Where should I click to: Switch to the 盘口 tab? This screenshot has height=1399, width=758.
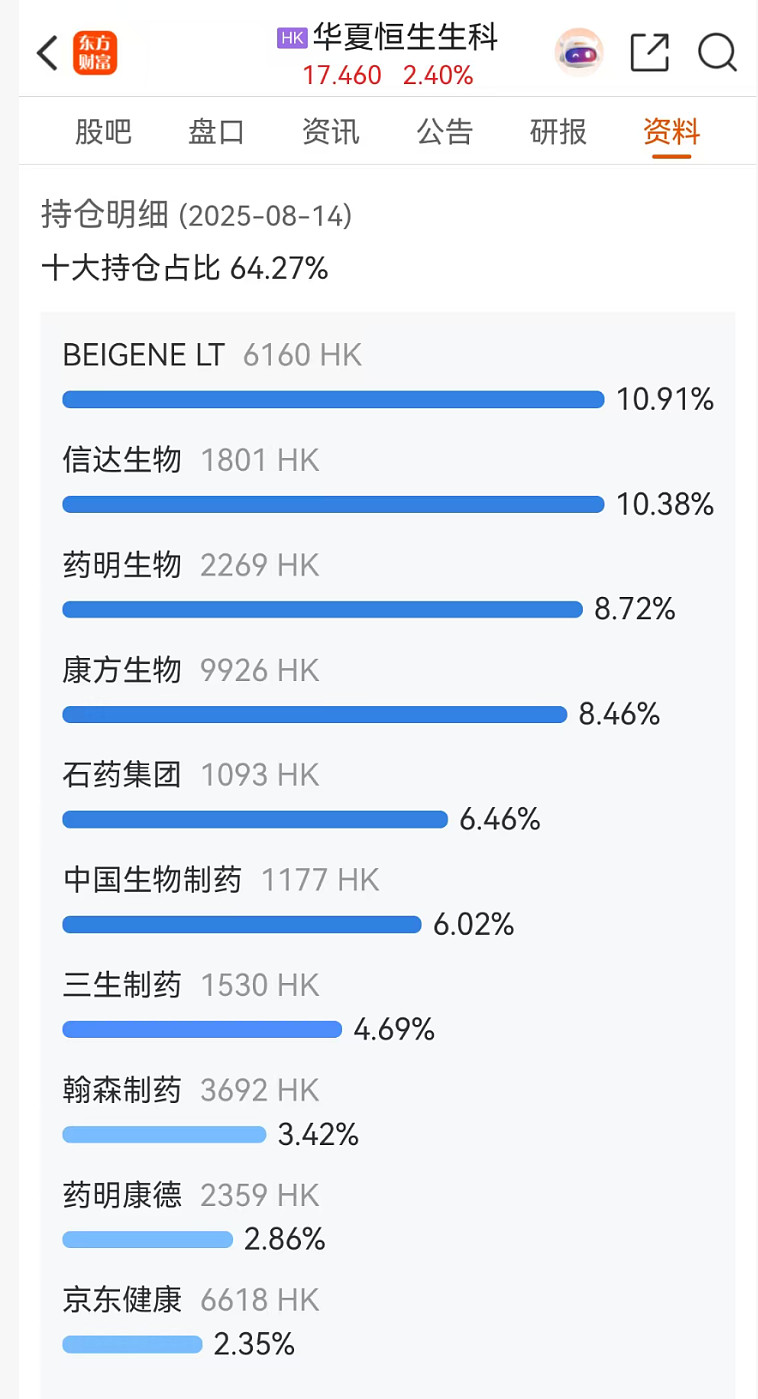coord(216,132)
